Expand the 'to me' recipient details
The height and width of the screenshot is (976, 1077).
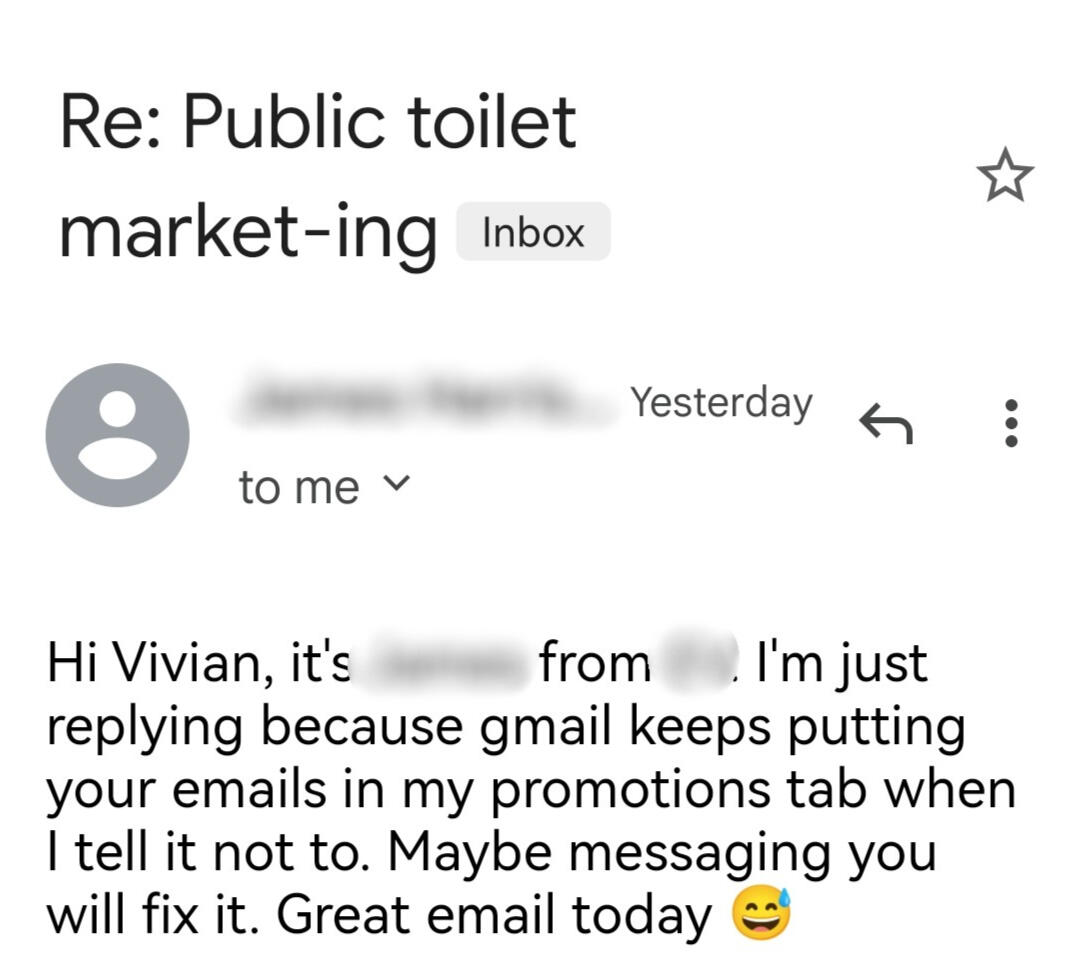pyautogui.click(x=397, y=485)
